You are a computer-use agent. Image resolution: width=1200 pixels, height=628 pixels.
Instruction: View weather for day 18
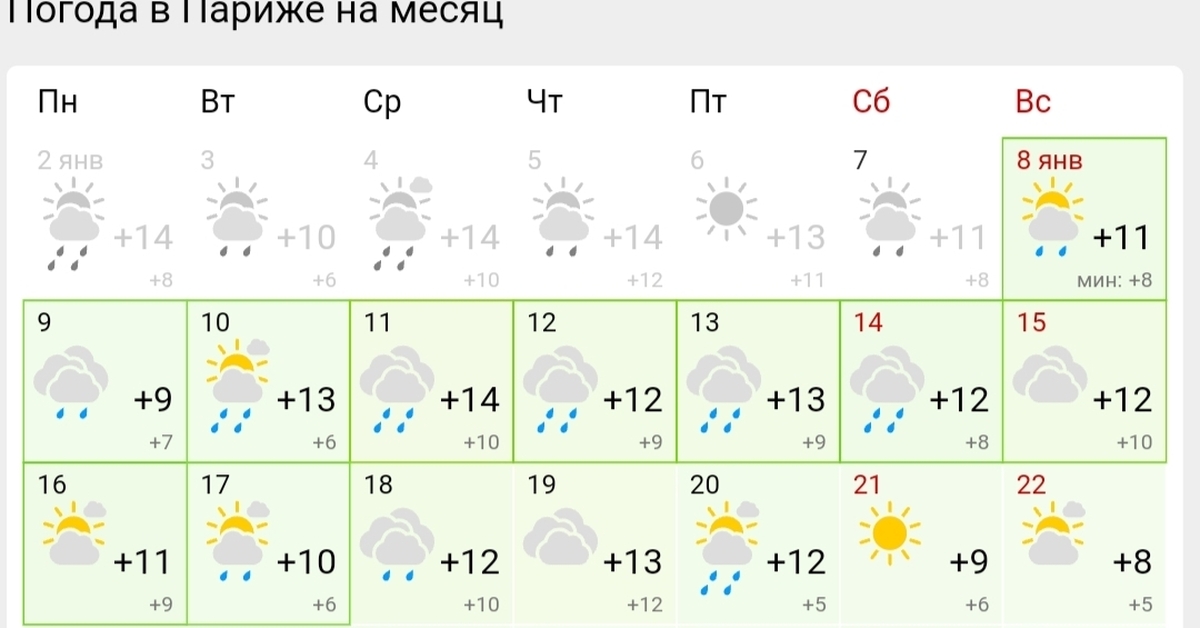pos(431,543)
